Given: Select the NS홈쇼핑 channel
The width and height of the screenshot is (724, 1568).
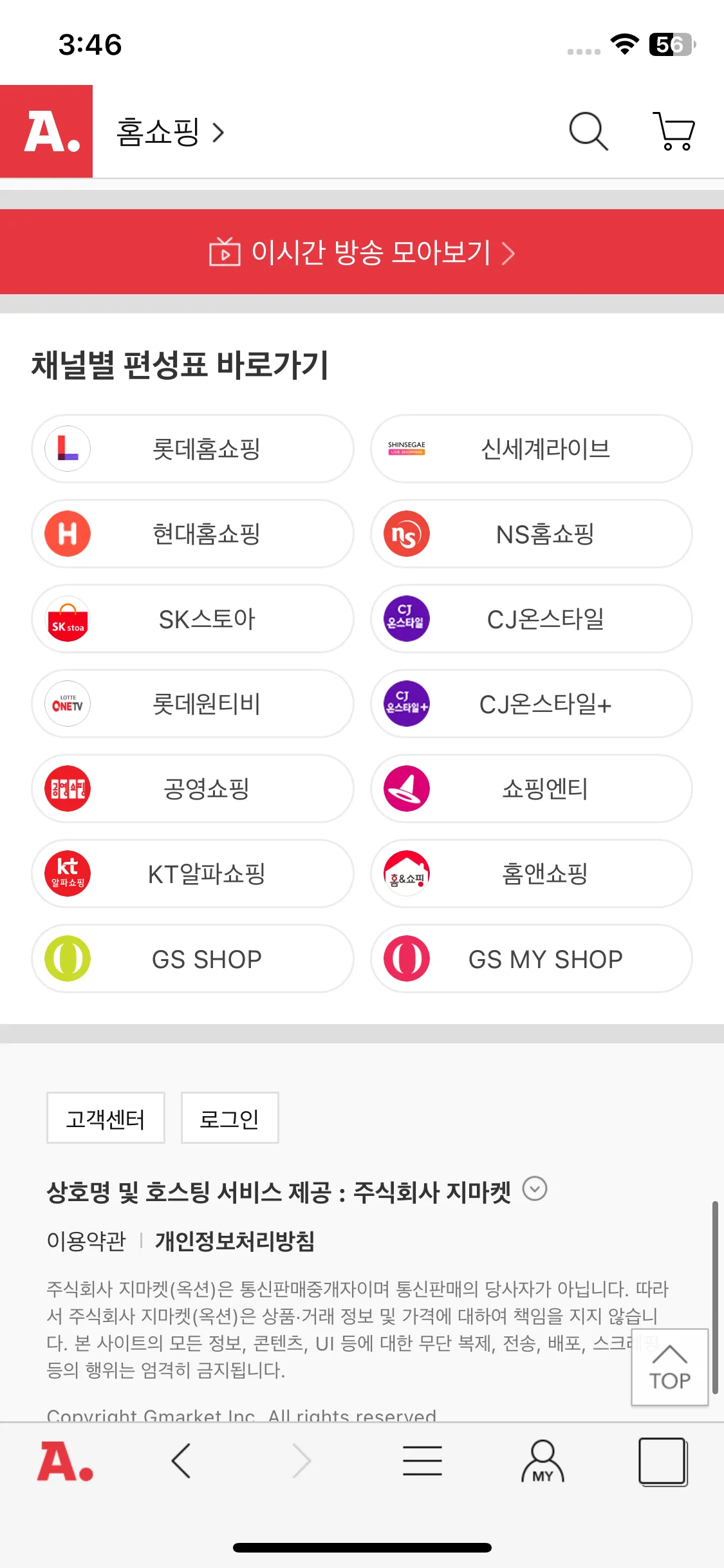Looking at the screenshot, I should pyautogui.click(x=531, y=534).
